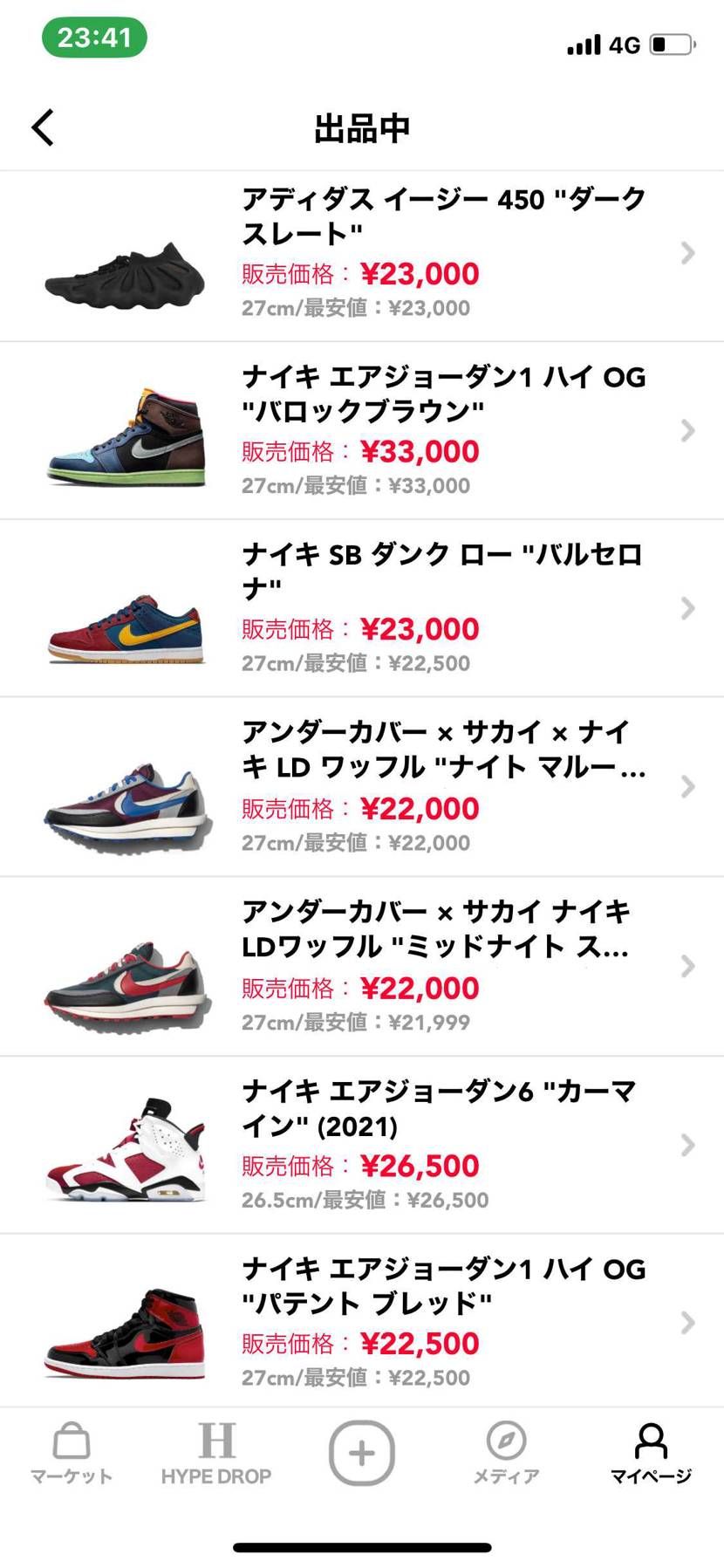The height and width of the screenshot is (1568, 724).
Task: View the LD ワッフル ナイト マルーン listing
Action: point(362,786)
